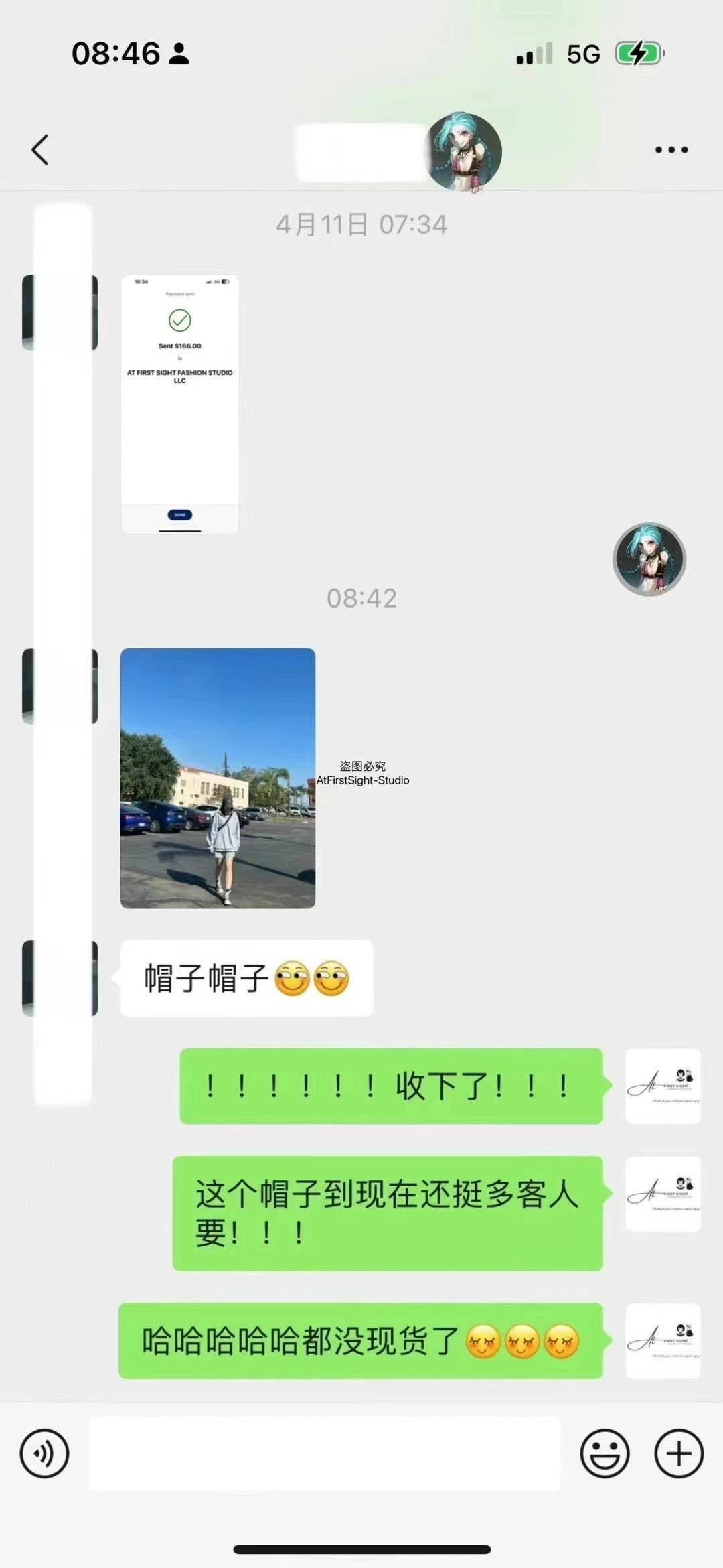Screen dimensions: 723x1568
Task: Go back to the chat list
Action: [40, 149]
